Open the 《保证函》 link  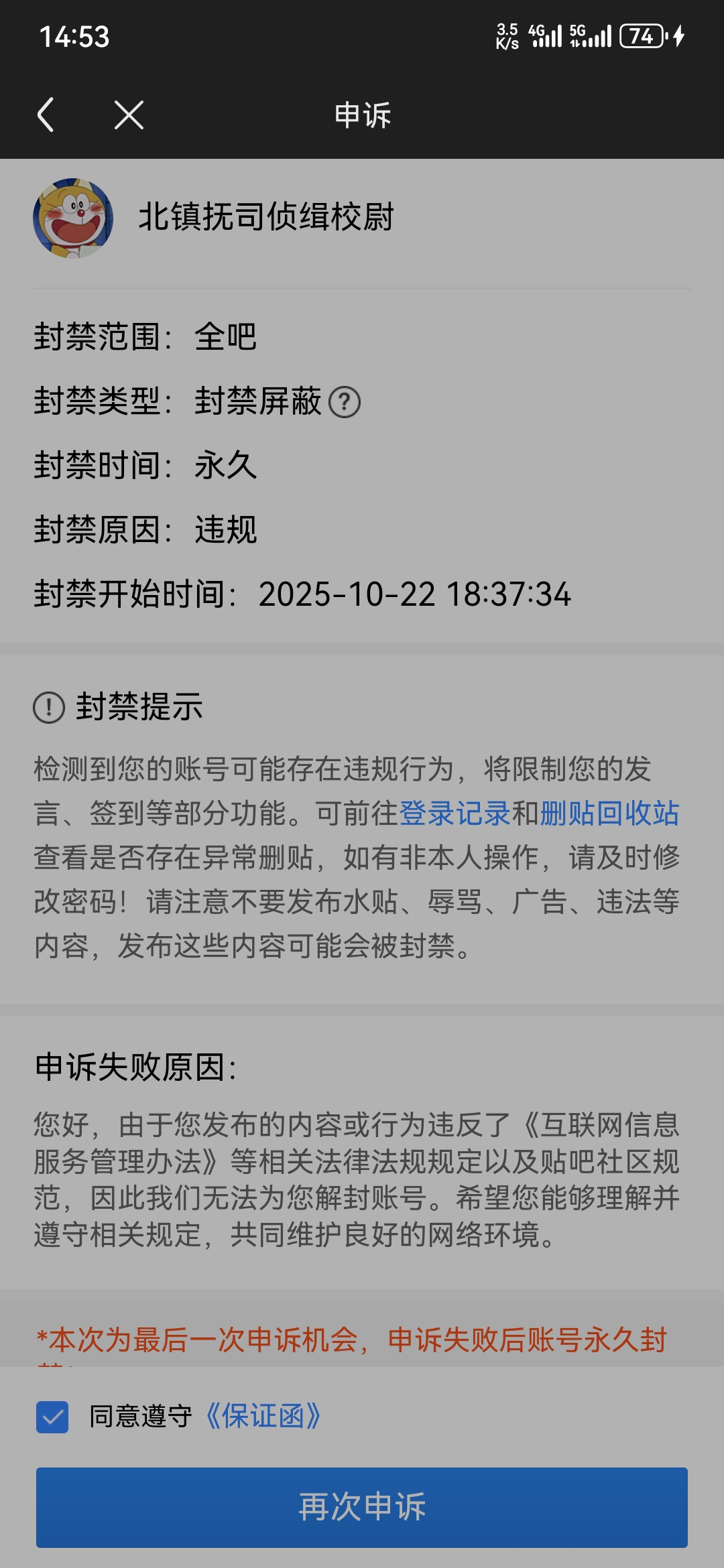[263, 1417]
